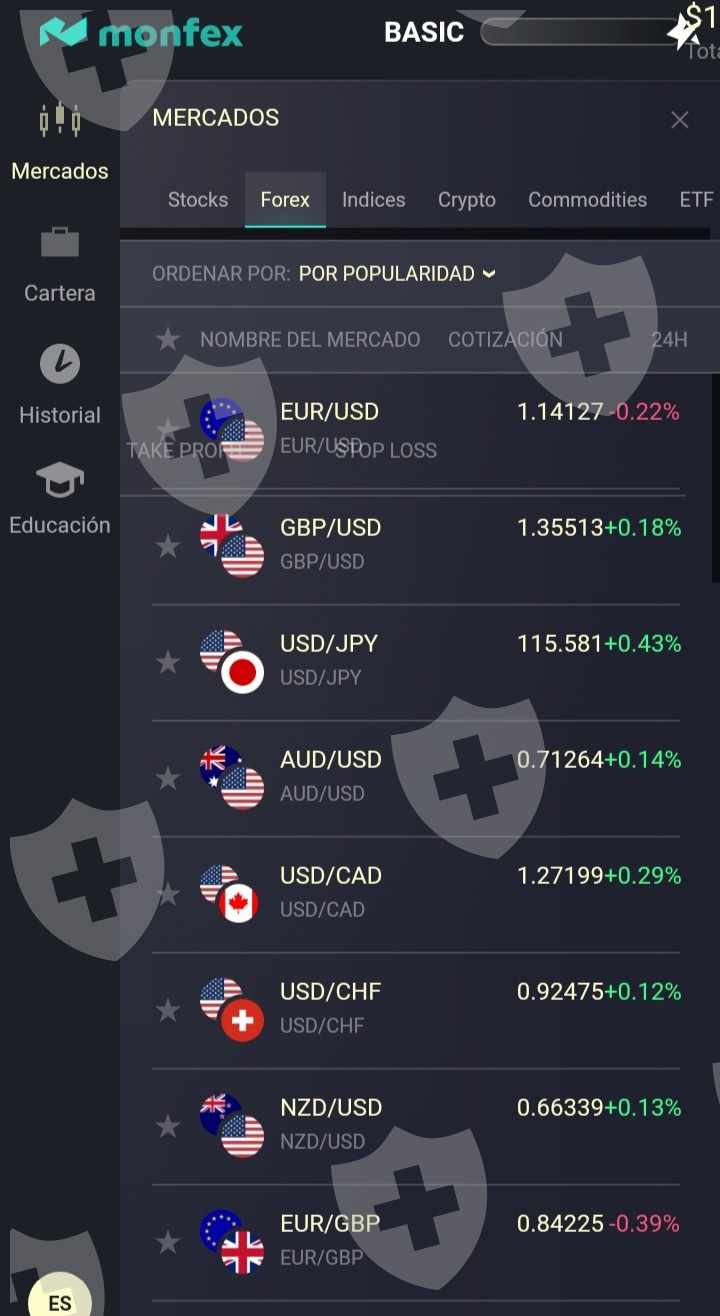Expand the Por Popularidad sort dropdown
The image size is (720, 1316).
(x=397, y=273)
